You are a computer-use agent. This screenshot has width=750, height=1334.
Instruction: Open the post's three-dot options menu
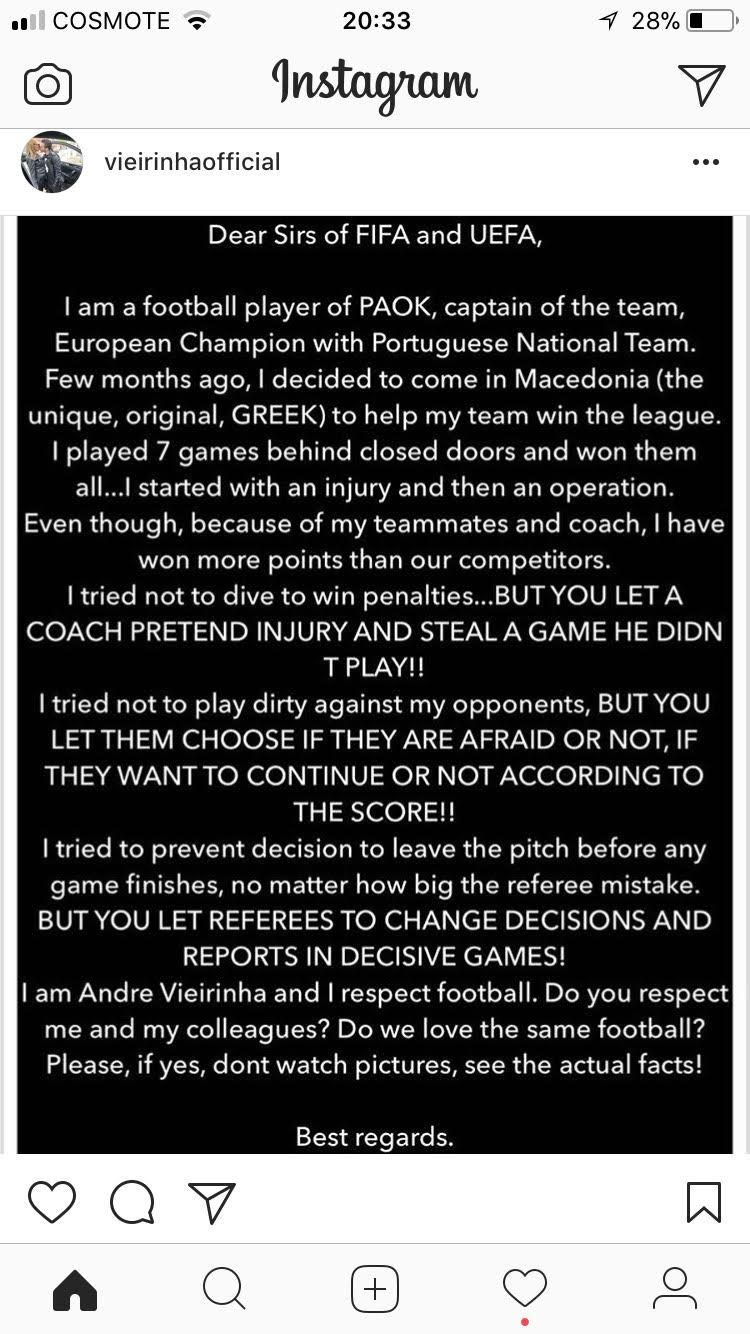pos(705,162)
